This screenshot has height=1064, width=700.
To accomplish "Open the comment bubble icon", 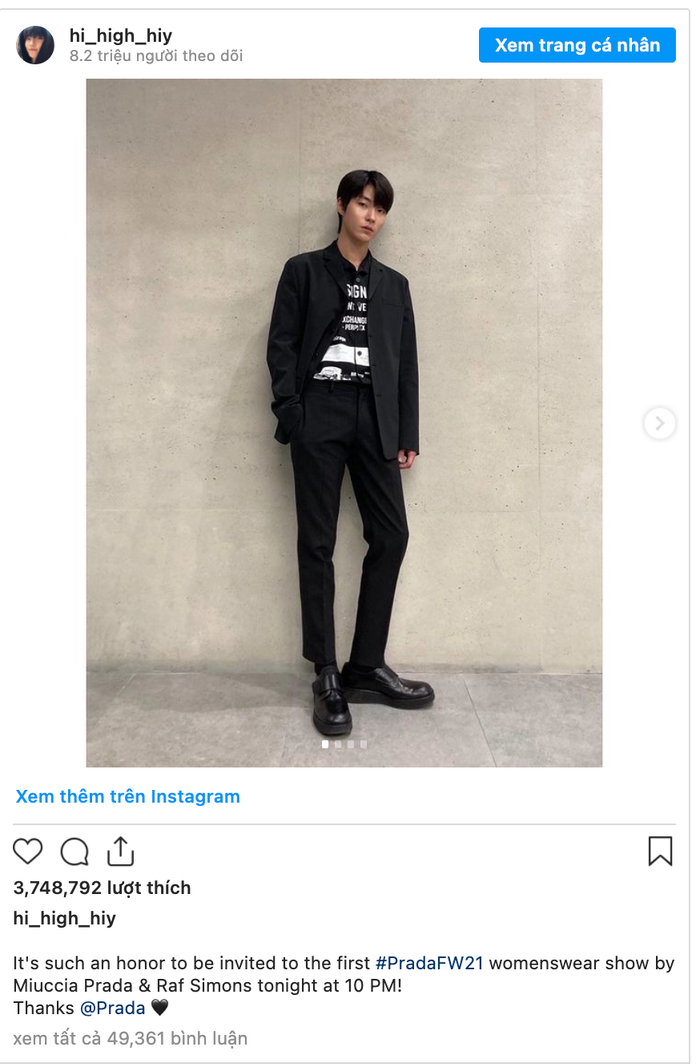I will [x=75, y=851].
